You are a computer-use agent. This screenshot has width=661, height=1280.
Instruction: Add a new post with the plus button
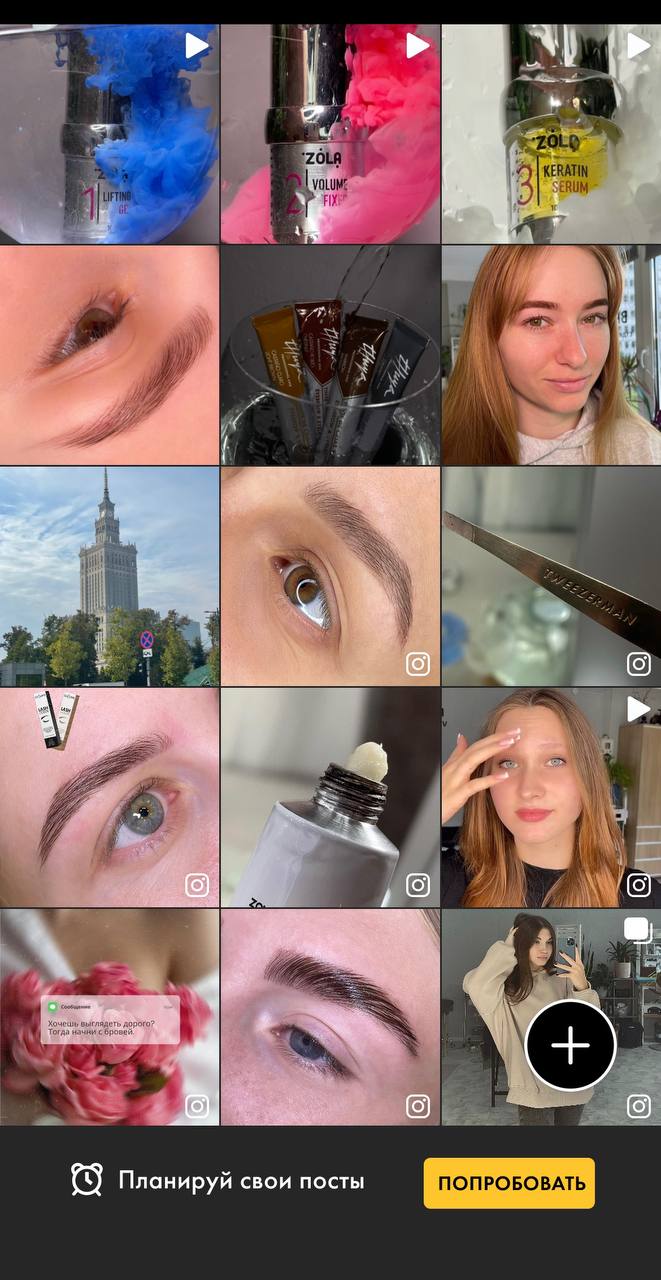[x=571, y=1045]
